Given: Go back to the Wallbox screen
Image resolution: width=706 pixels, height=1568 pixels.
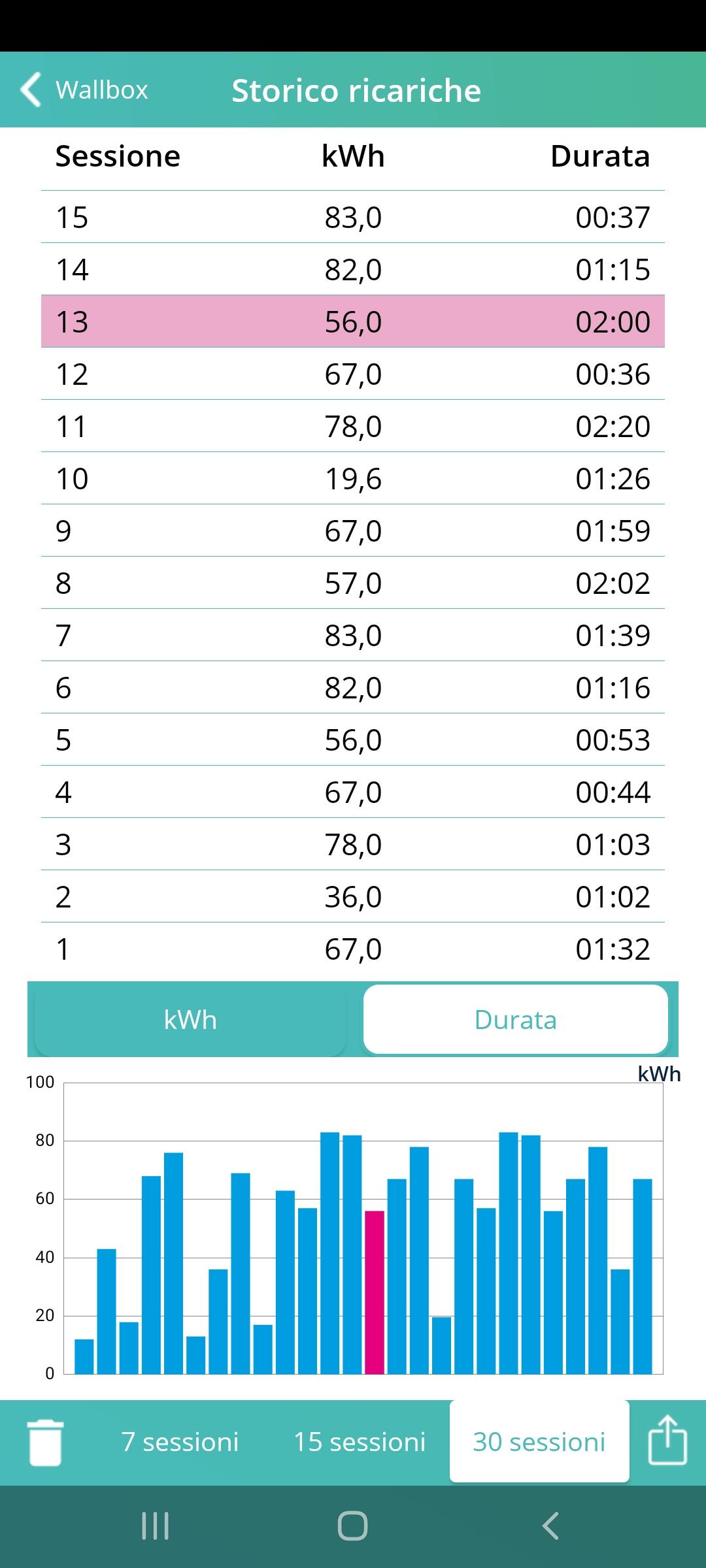Looking at the screenshot, I should tap(84, 90).
